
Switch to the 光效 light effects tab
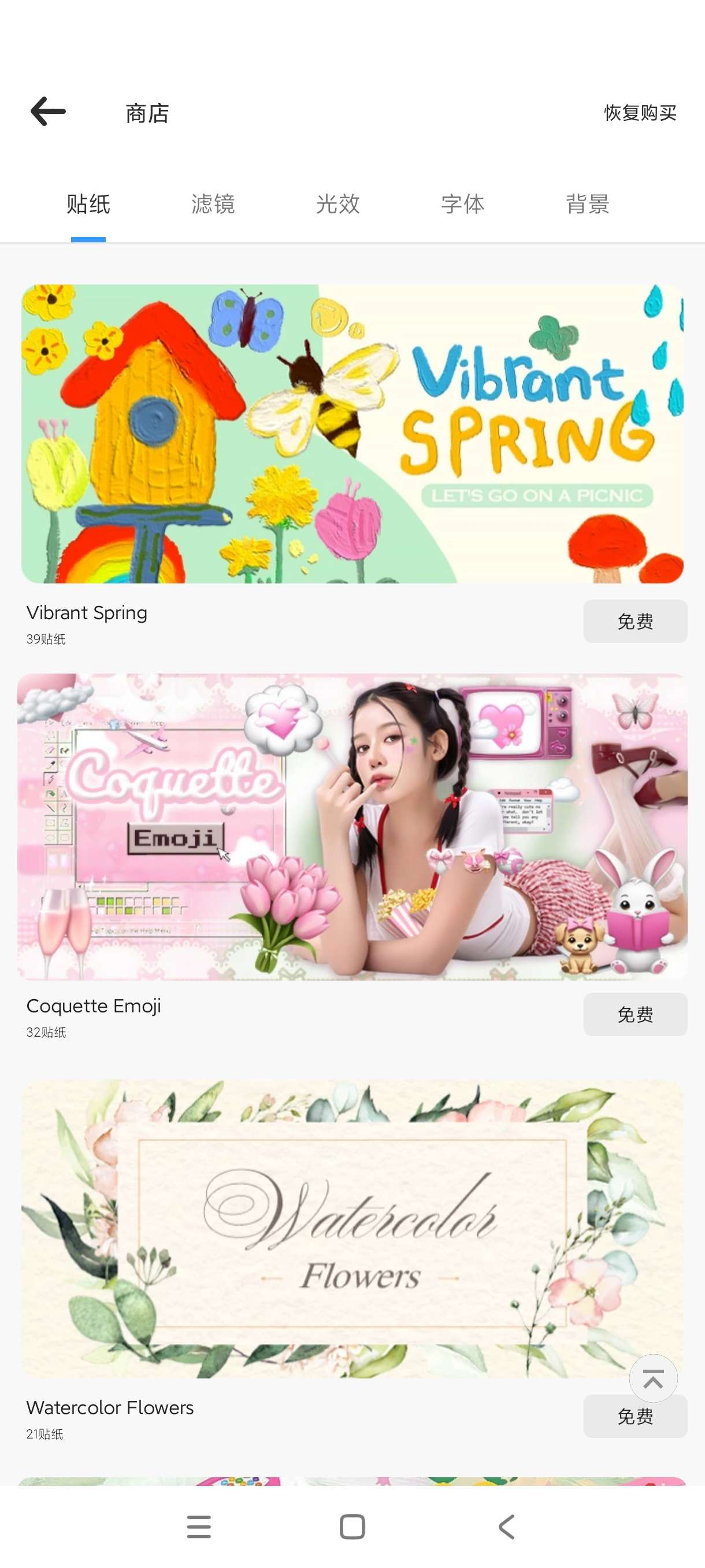pyautogui.click(x=338, y=204)
